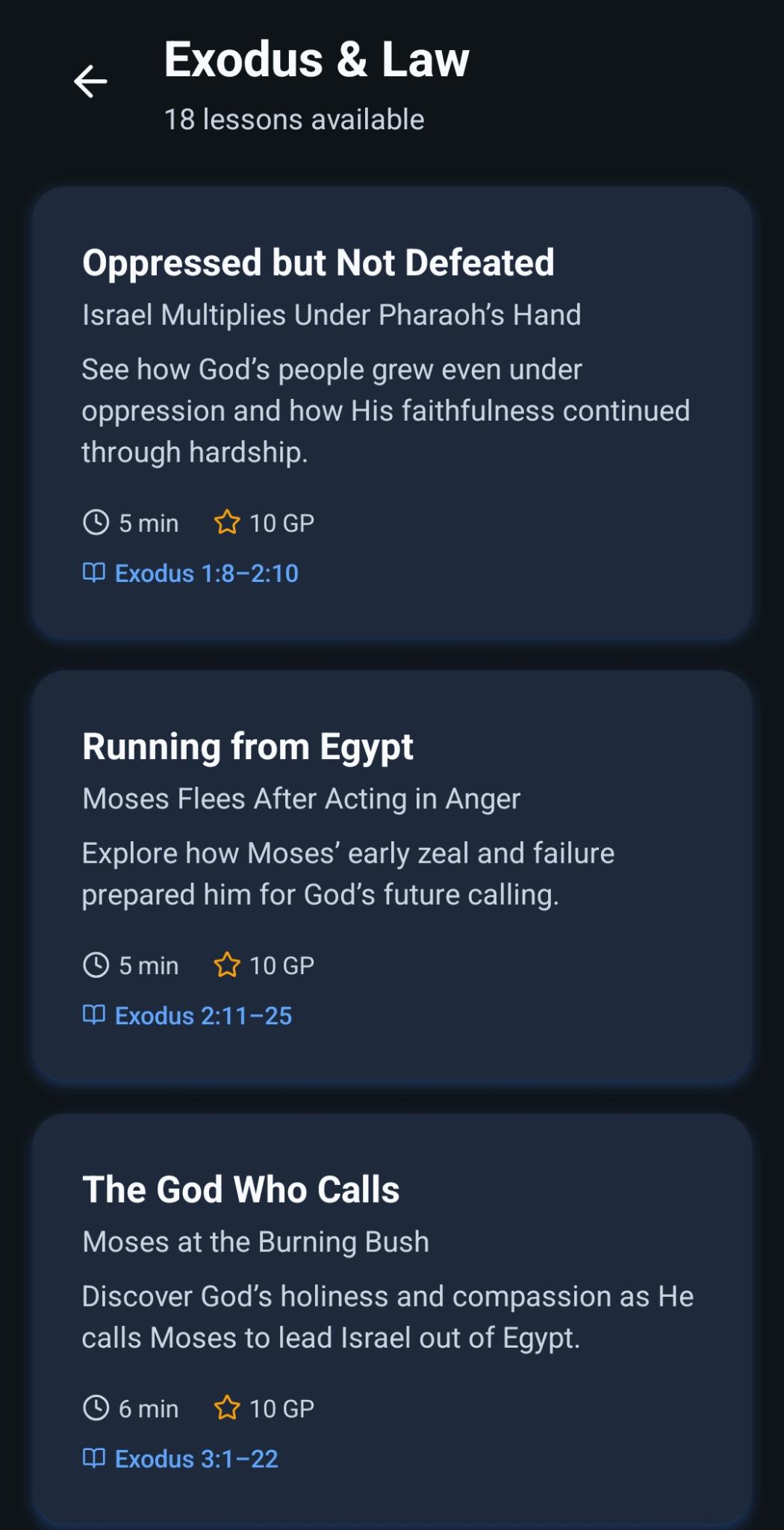Tap the back arrow to leave Exodus & Law
784x1530 pixels.
point(90,82)
